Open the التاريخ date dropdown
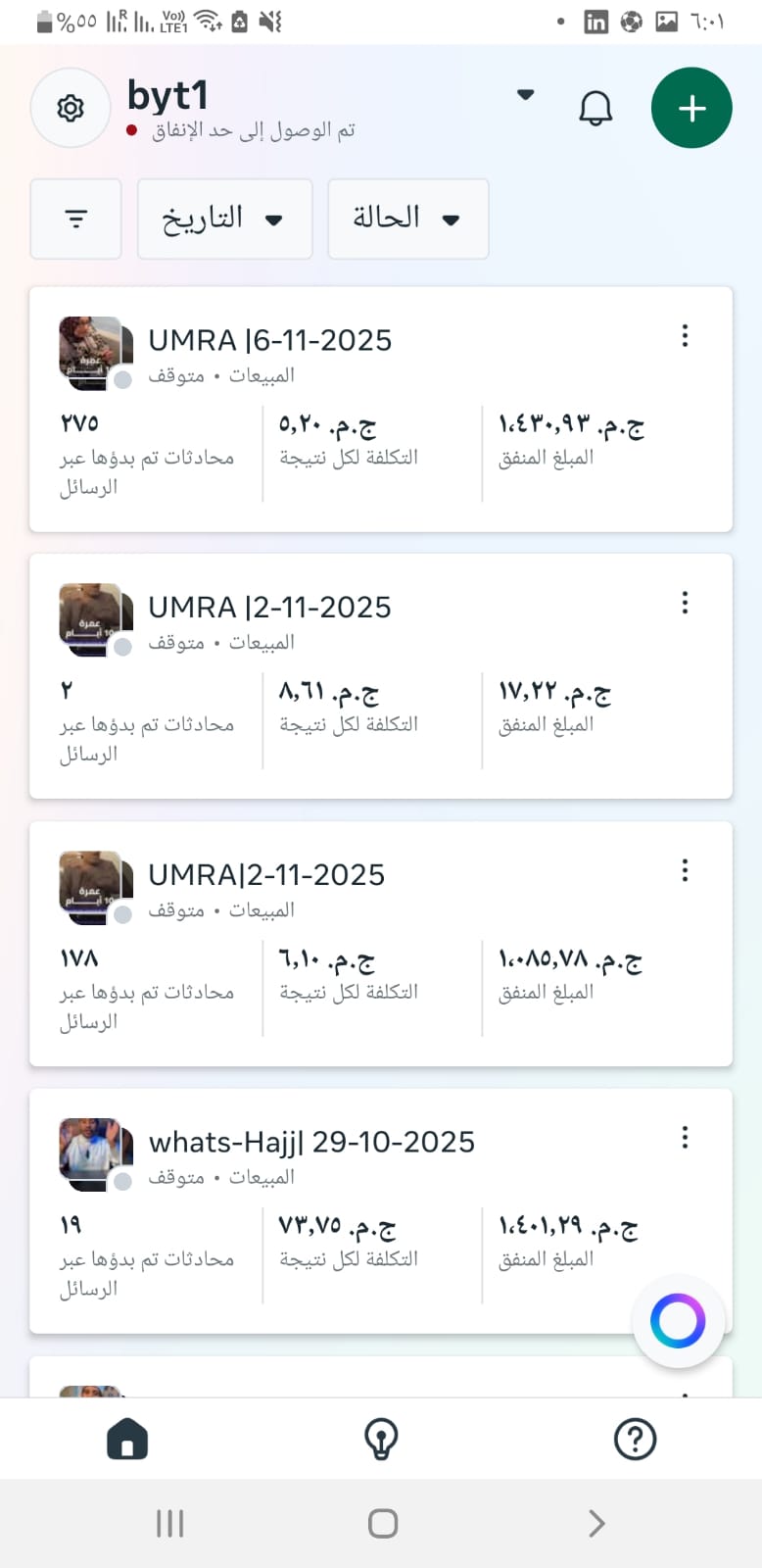The height and width of the screenshot is (1568, 762). pos(224,219)
